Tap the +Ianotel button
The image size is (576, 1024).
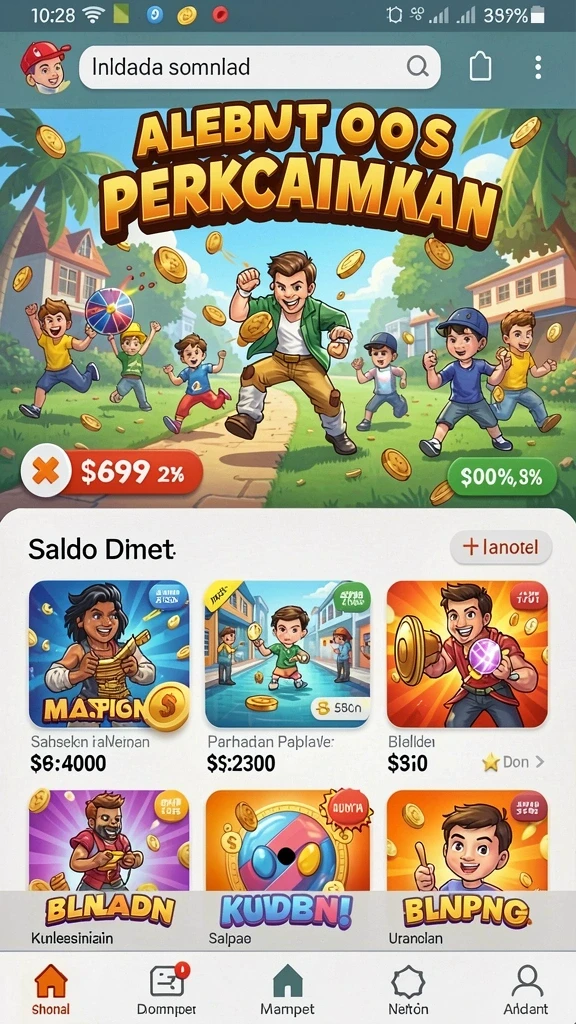(x=501, y=547)
